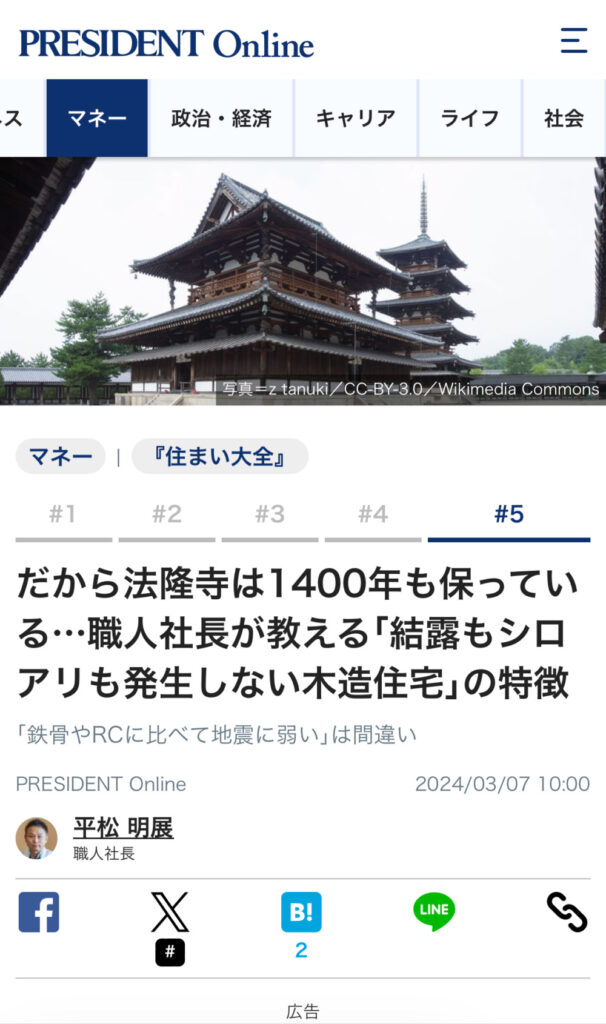Go to PRESIDENT Online home page
The width and height of the screenshot is (606, 1024).
click(x=166, y=43)
